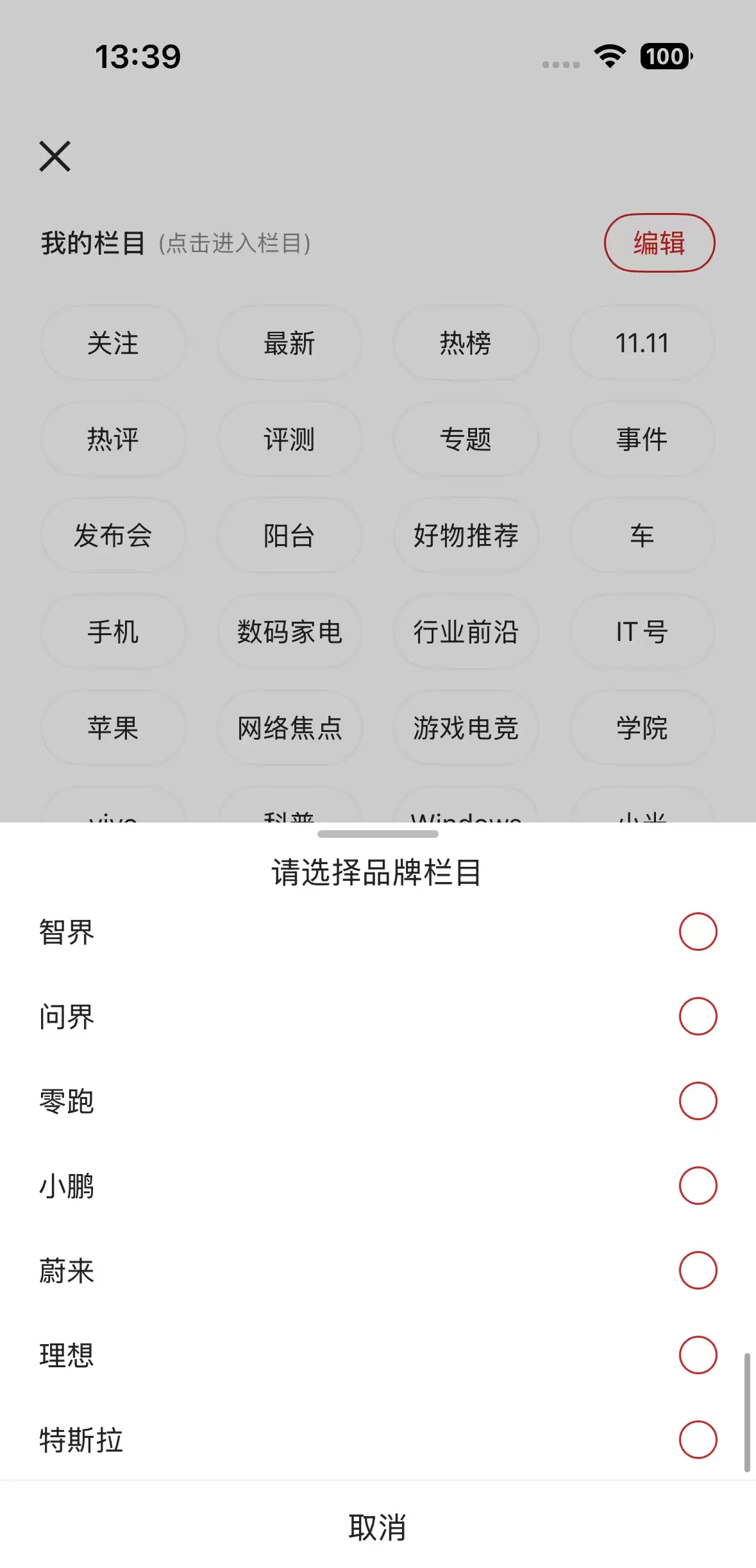The width and height of the screenshot is (756, 1568).
Task: Tap the Wi-Fi status icon
Action: tap(608, 56)
